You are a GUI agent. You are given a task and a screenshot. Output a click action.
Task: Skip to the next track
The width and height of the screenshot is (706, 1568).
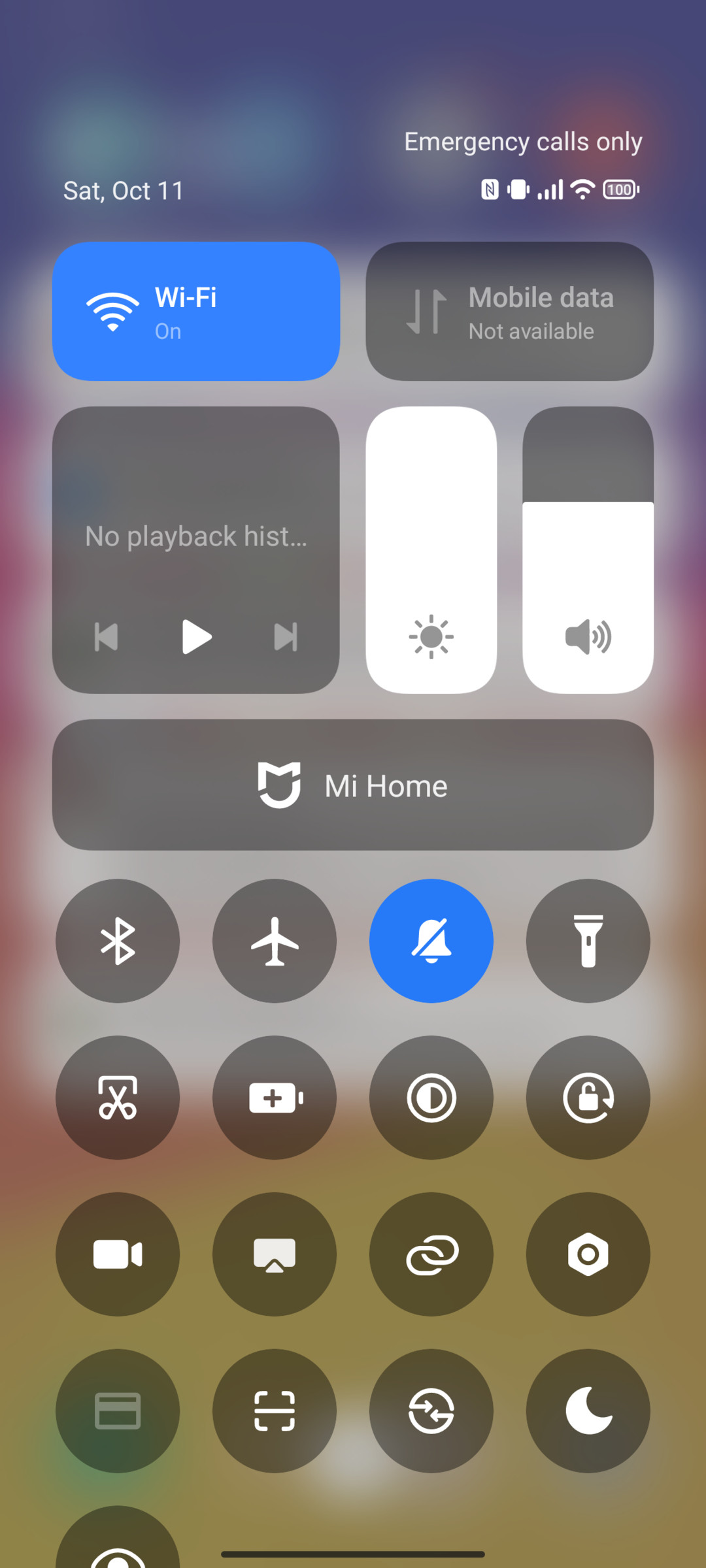286,637
